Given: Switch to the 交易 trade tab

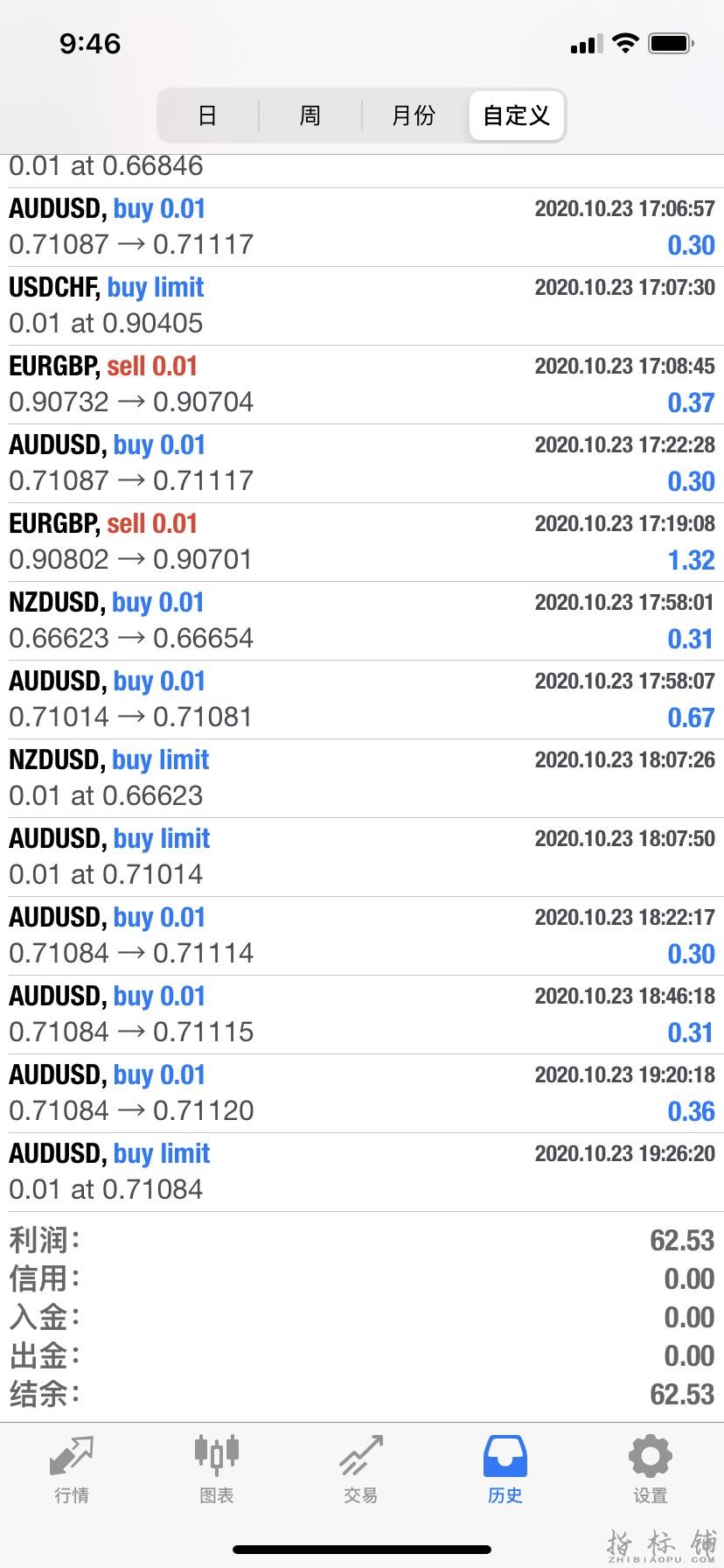Looking at the screenshot, I should tap(361, 1470).
